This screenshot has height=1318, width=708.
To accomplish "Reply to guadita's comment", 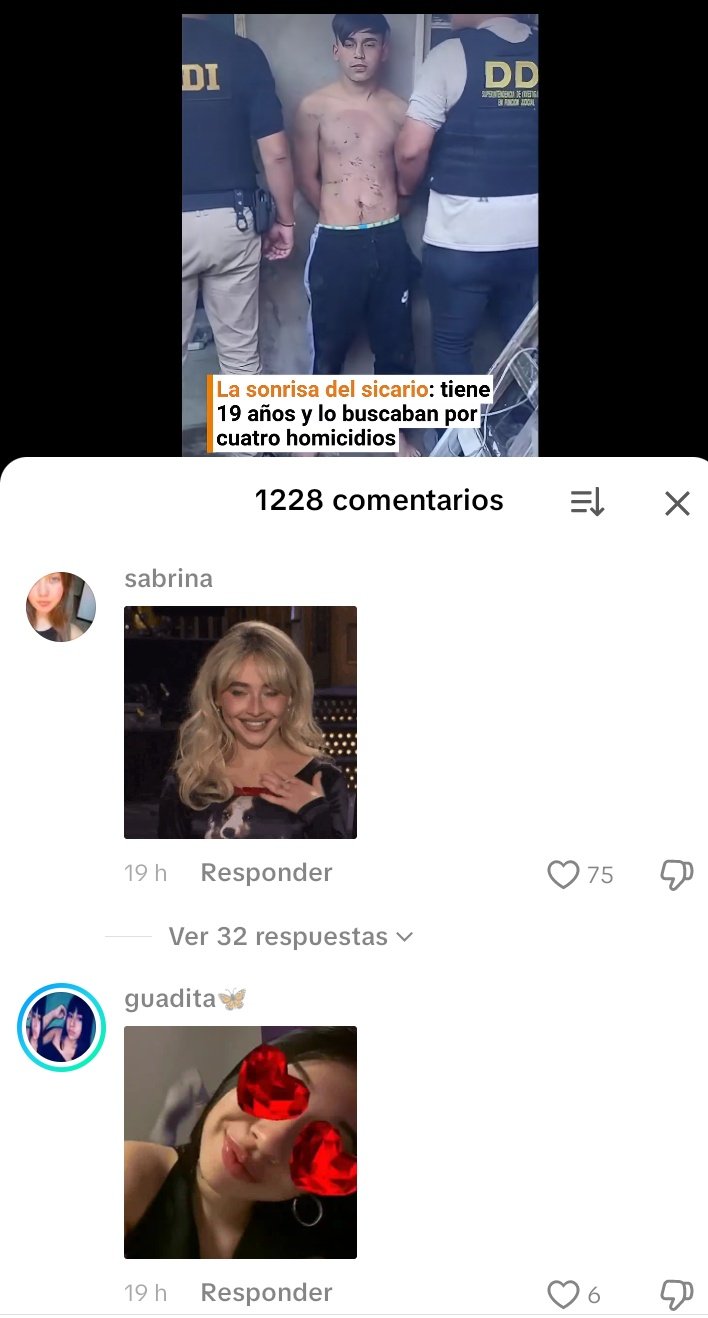I will [266, 1293].
